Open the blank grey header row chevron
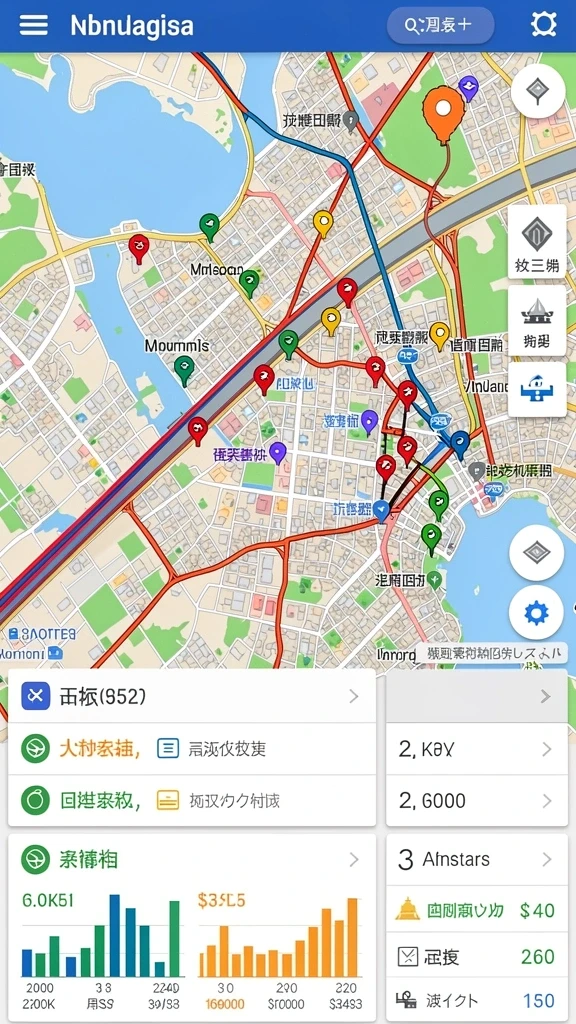The width and height of the screenshot is (576, 1024). [x=545, y=697]
